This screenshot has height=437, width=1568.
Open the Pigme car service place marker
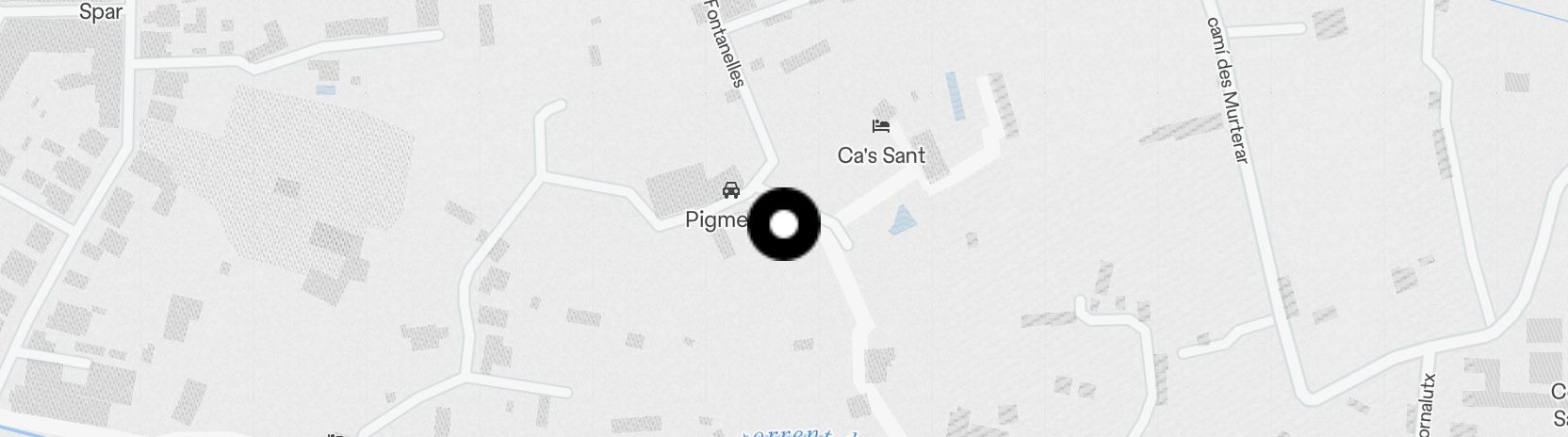(730, 191)
